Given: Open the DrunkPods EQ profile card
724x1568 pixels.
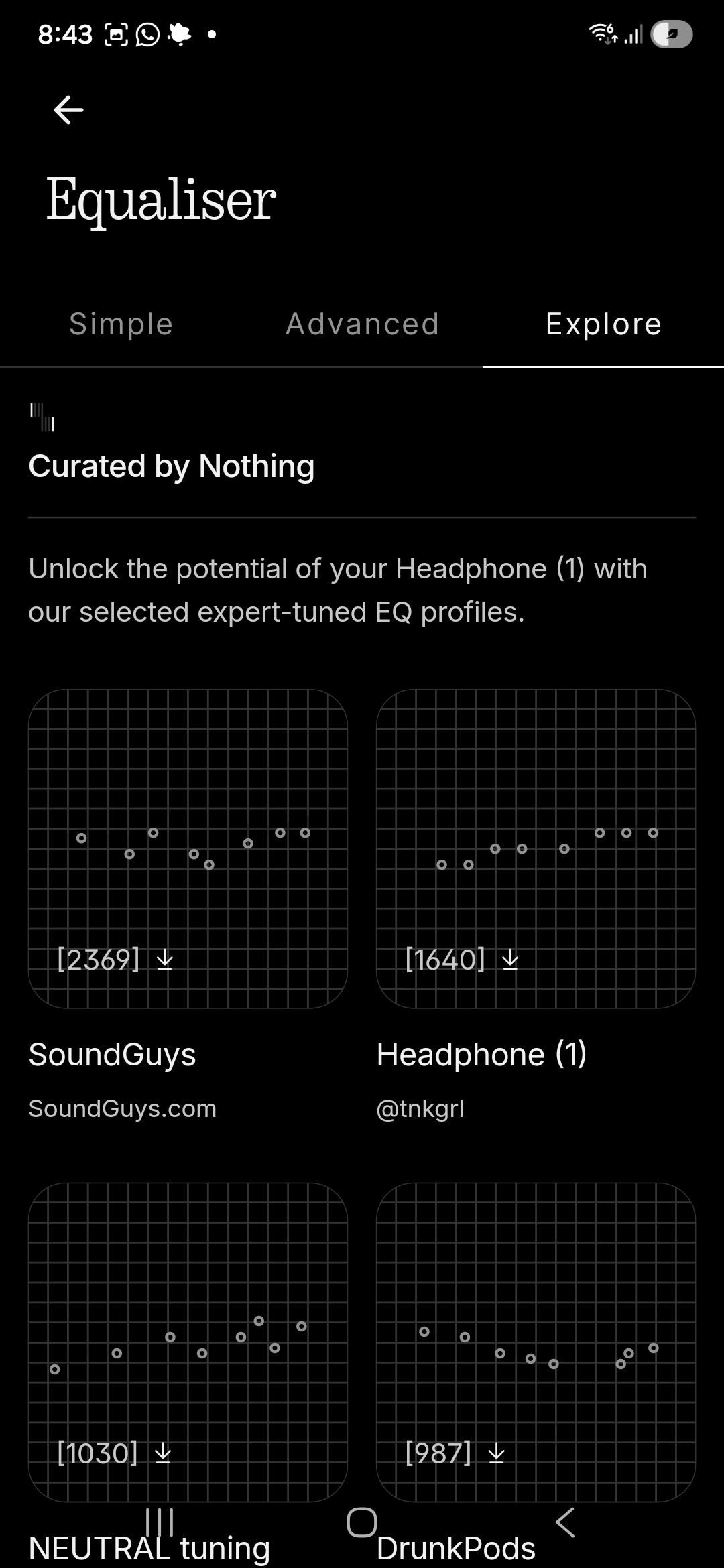Looking at the screenshot, I should click(x=536, y=1340).
